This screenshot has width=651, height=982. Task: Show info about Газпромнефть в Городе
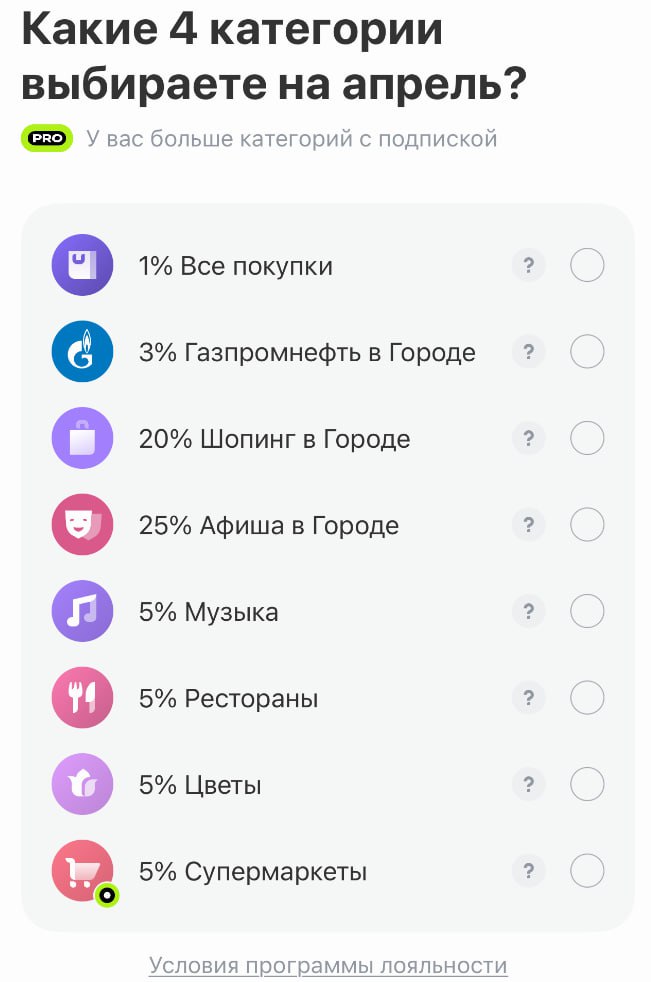coord(529,352)
